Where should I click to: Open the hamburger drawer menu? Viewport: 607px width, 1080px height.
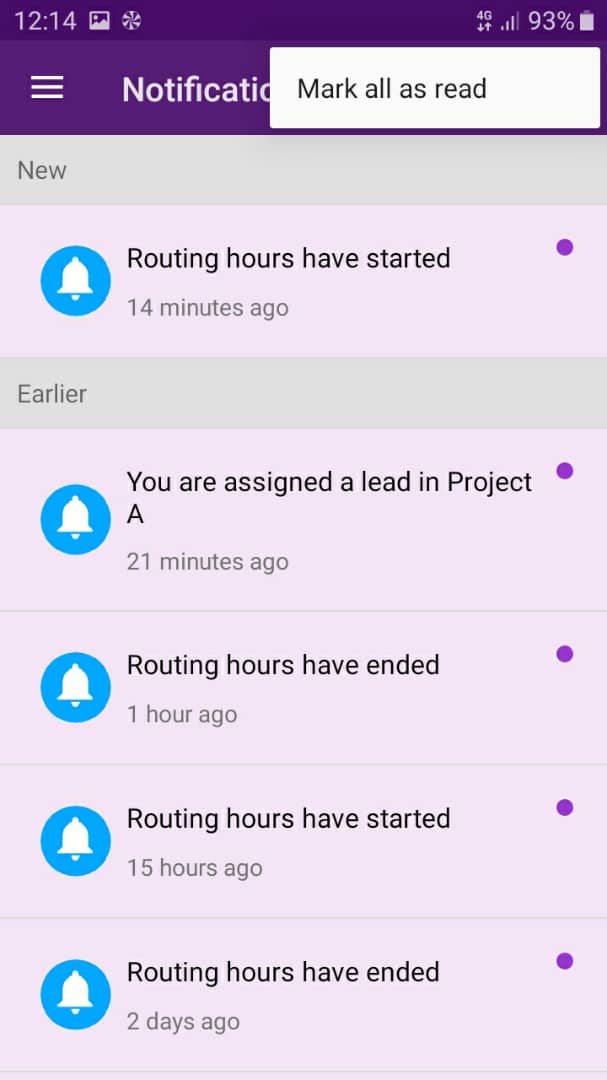click(x=47, y=88)
